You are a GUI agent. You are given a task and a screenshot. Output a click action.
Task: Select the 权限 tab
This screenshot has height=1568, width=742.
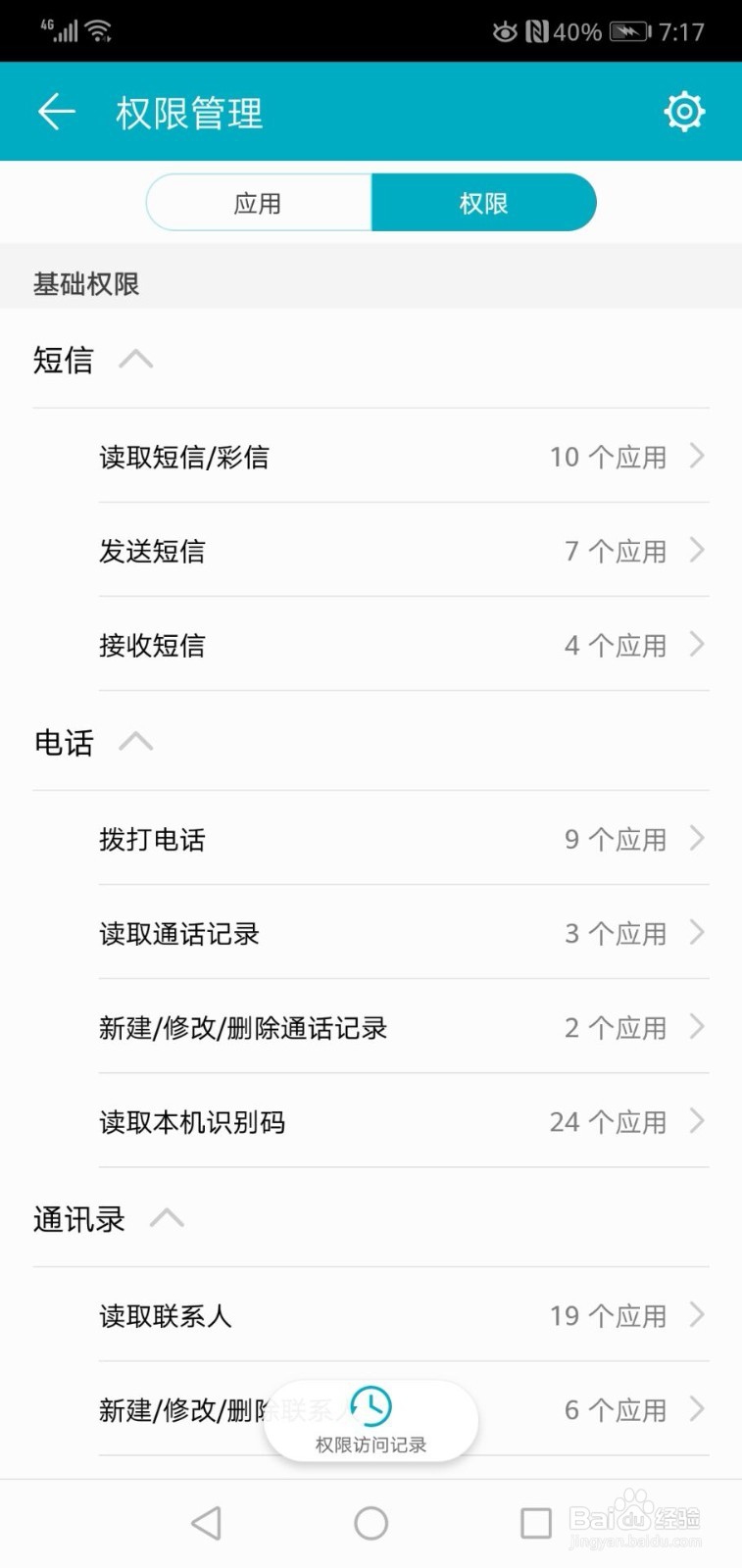483,202
